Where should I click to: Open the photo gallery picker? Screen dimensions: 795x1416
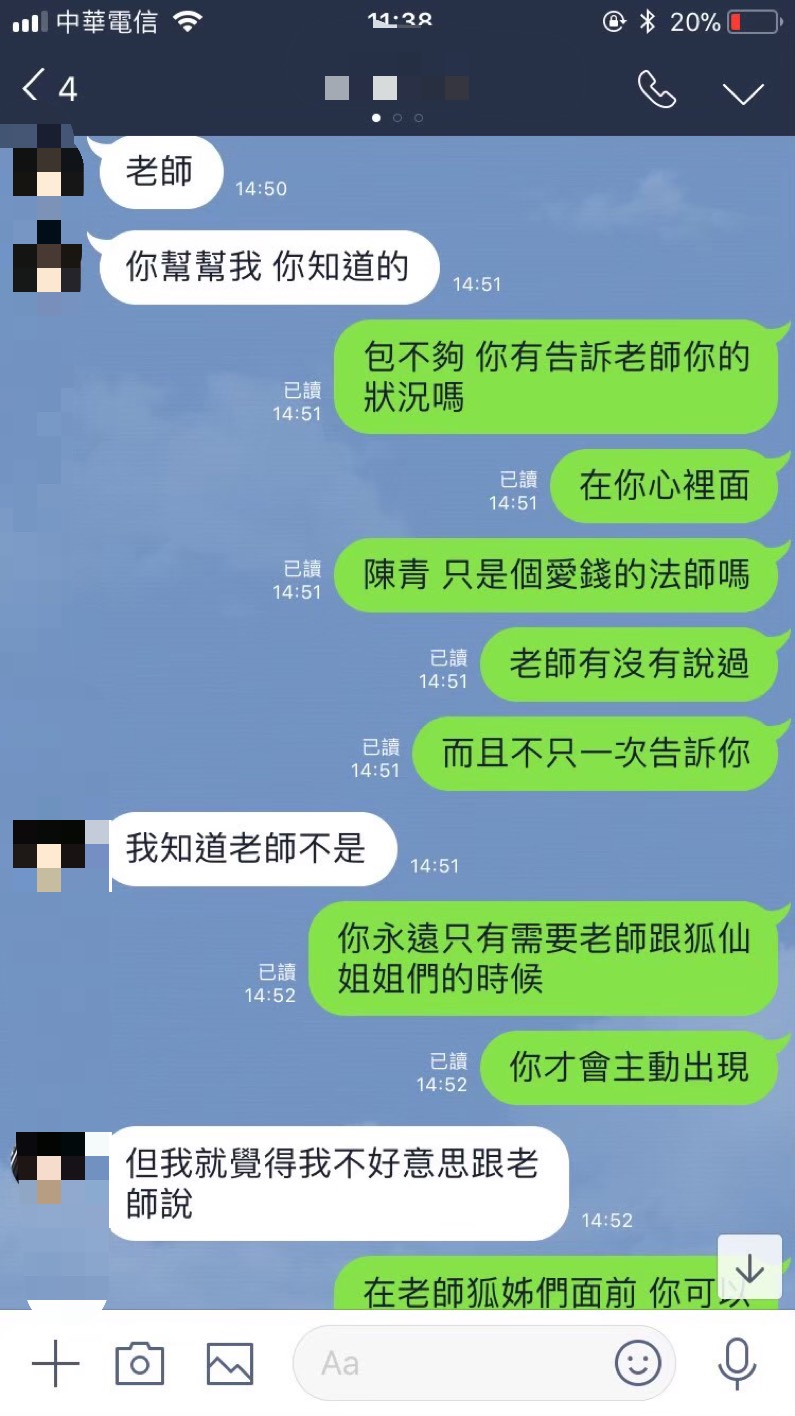click(x=230, y=1363)
